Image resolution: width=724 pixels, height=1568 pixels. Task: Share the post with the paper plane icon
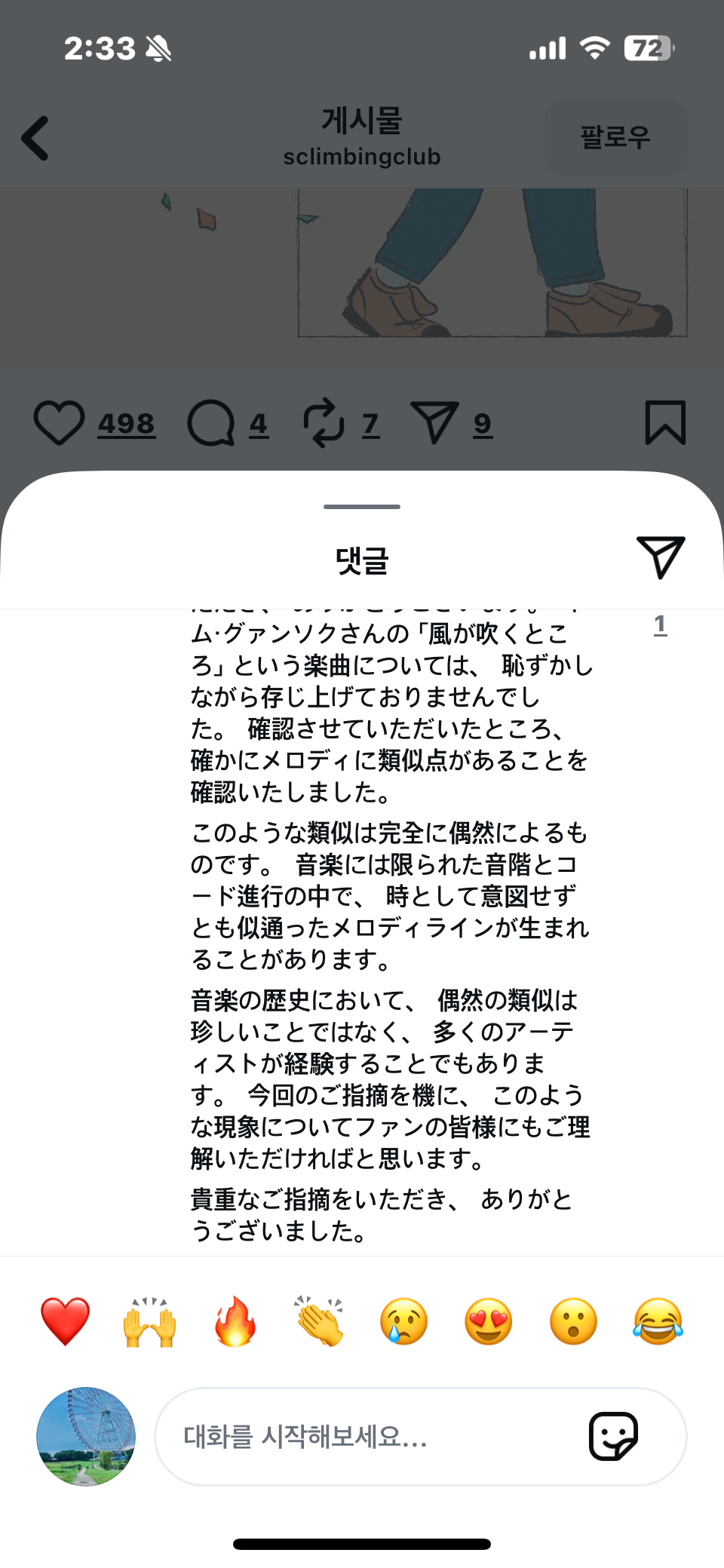pos(436,422)
